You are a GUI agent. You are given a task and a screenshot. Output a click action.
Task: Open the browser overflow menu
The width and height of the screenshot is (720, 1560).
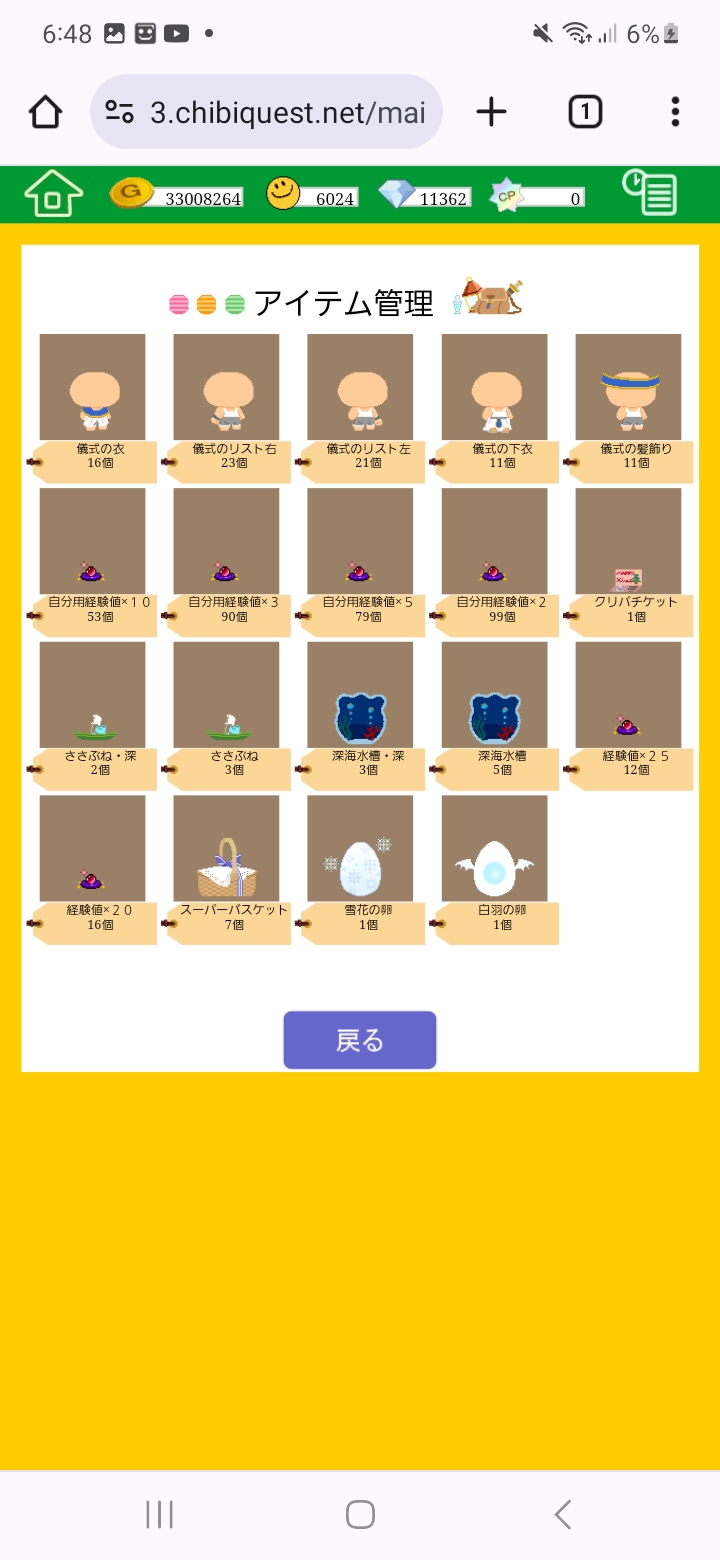click(676, 112)
